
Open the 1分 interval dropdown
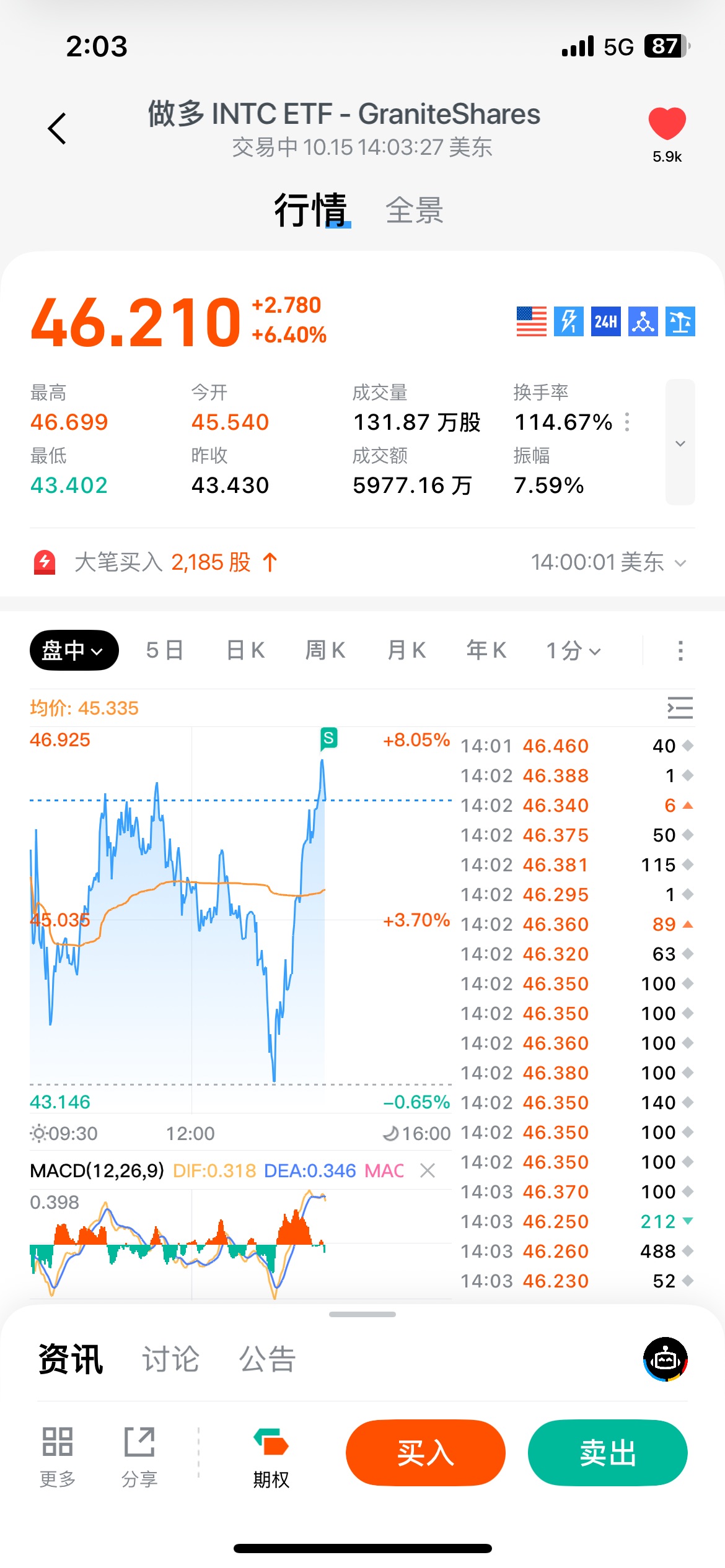[573, 650]
